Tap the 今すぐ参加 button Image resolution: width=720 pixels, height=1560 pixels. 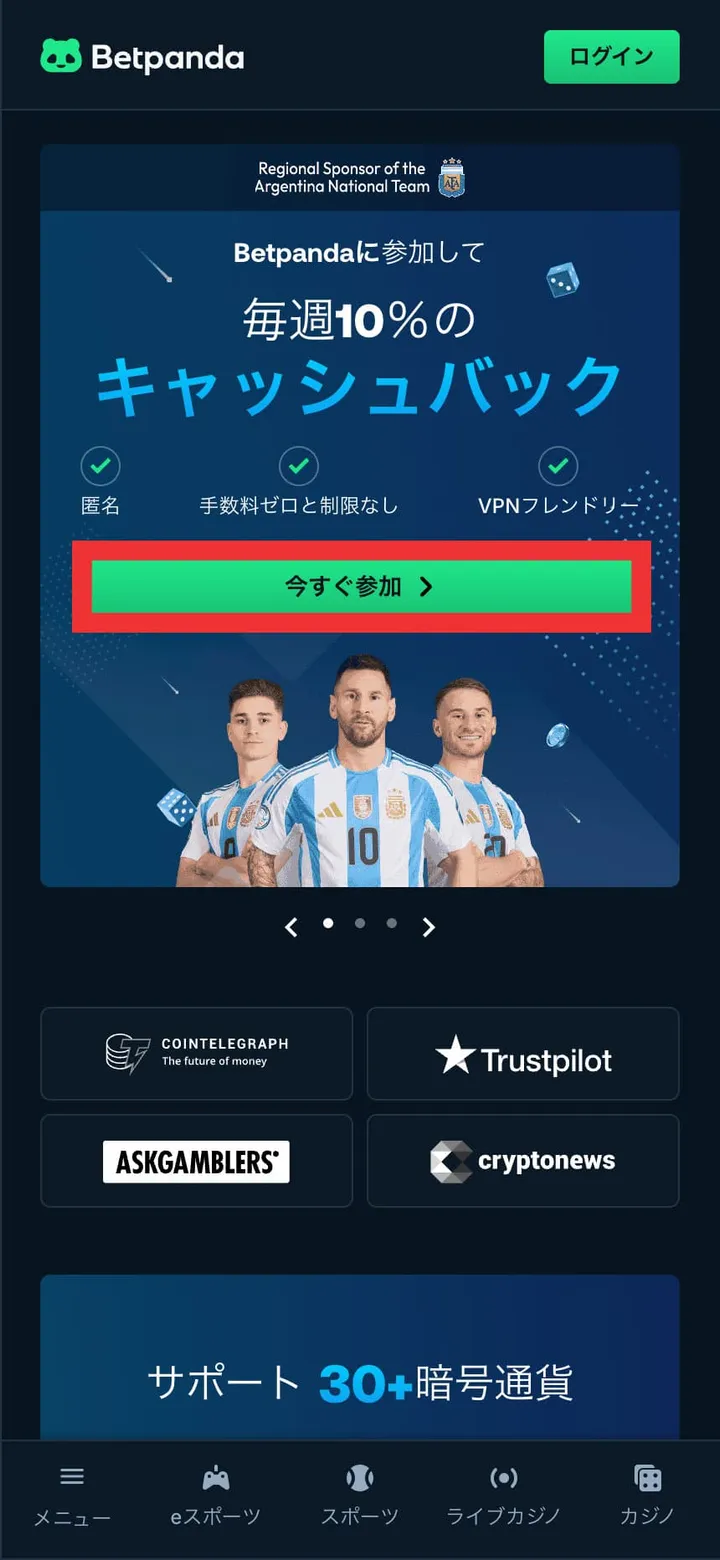point(361,587)
